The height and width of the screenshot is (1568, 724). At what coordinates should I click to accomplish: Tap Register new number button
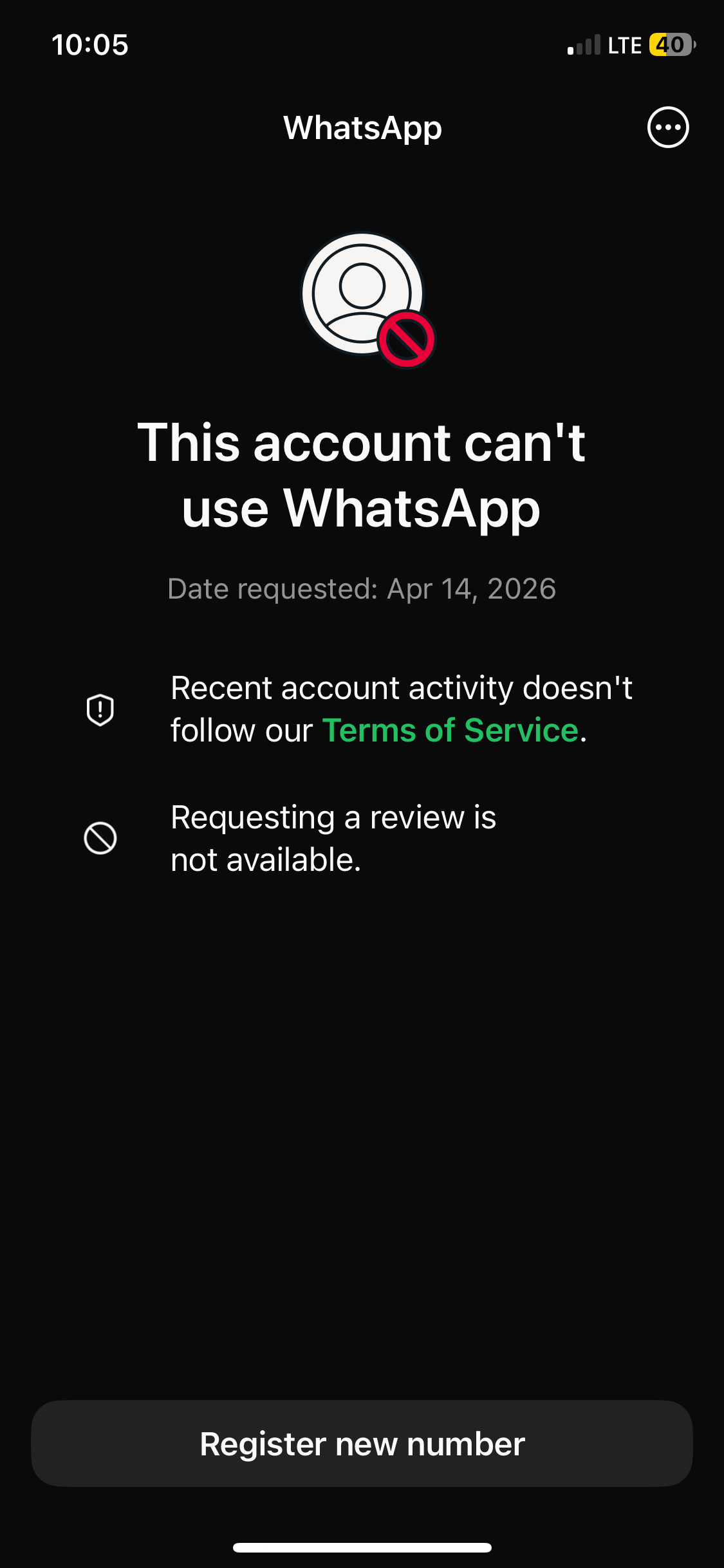[362, 1444]
